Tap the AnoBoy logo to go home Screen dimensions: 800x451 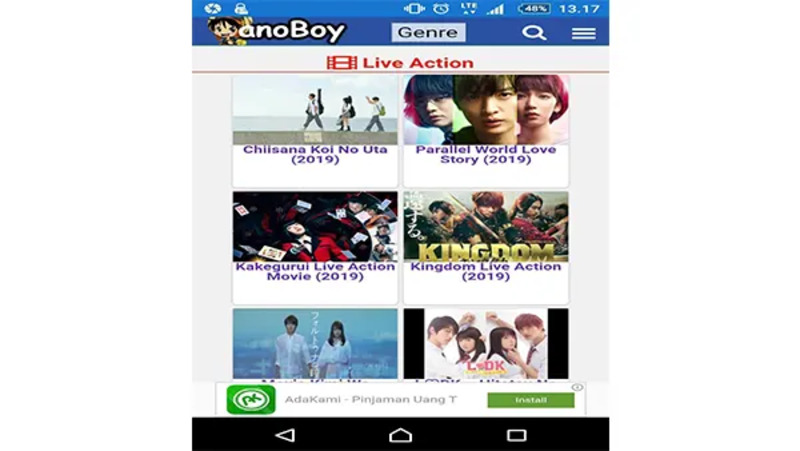pos(277,32)
